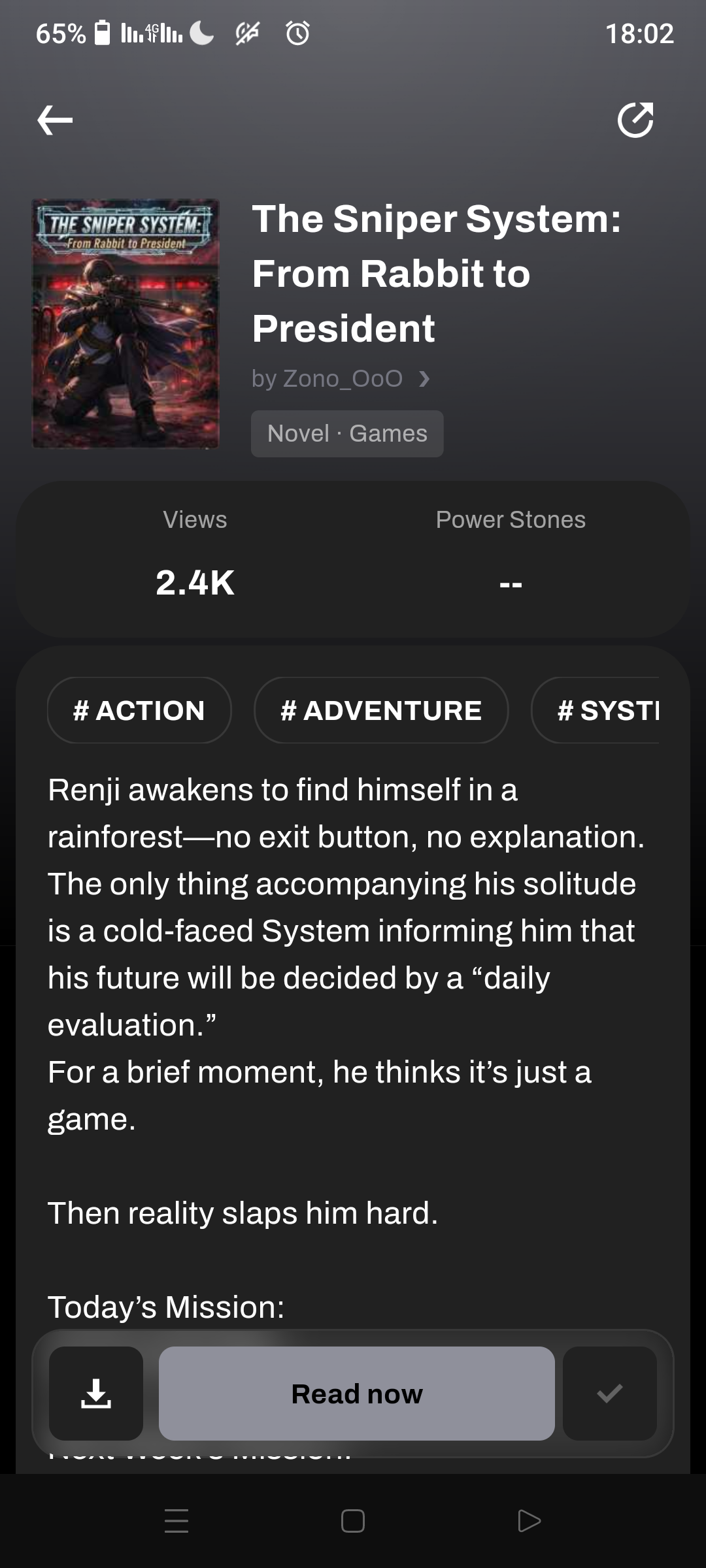
Task: Tap the Read now button
Action: (x=357, y=1394)
